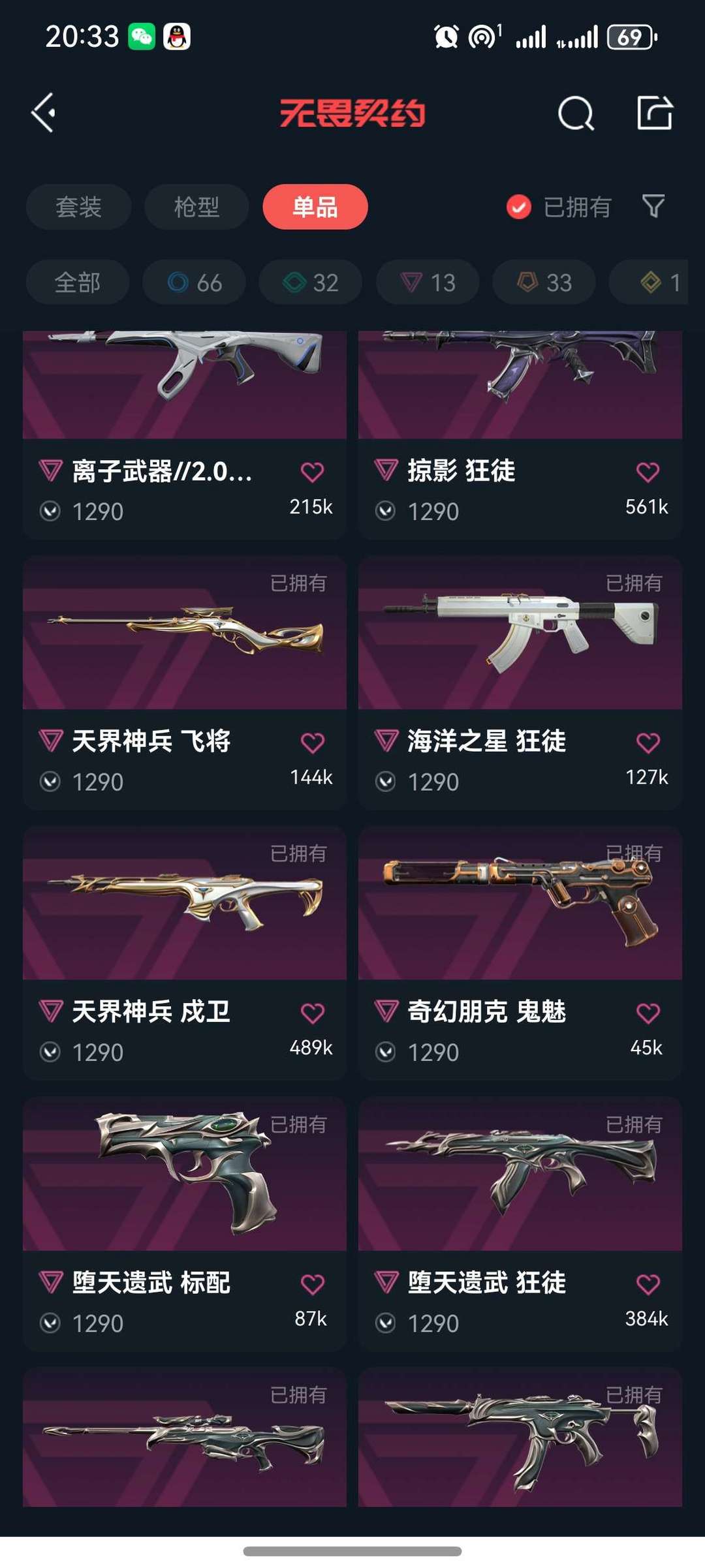This screenshot has height=1568, width=705.
Task: Like the 天界神兵 戍卫 skin
Action: click(312, 1013)
